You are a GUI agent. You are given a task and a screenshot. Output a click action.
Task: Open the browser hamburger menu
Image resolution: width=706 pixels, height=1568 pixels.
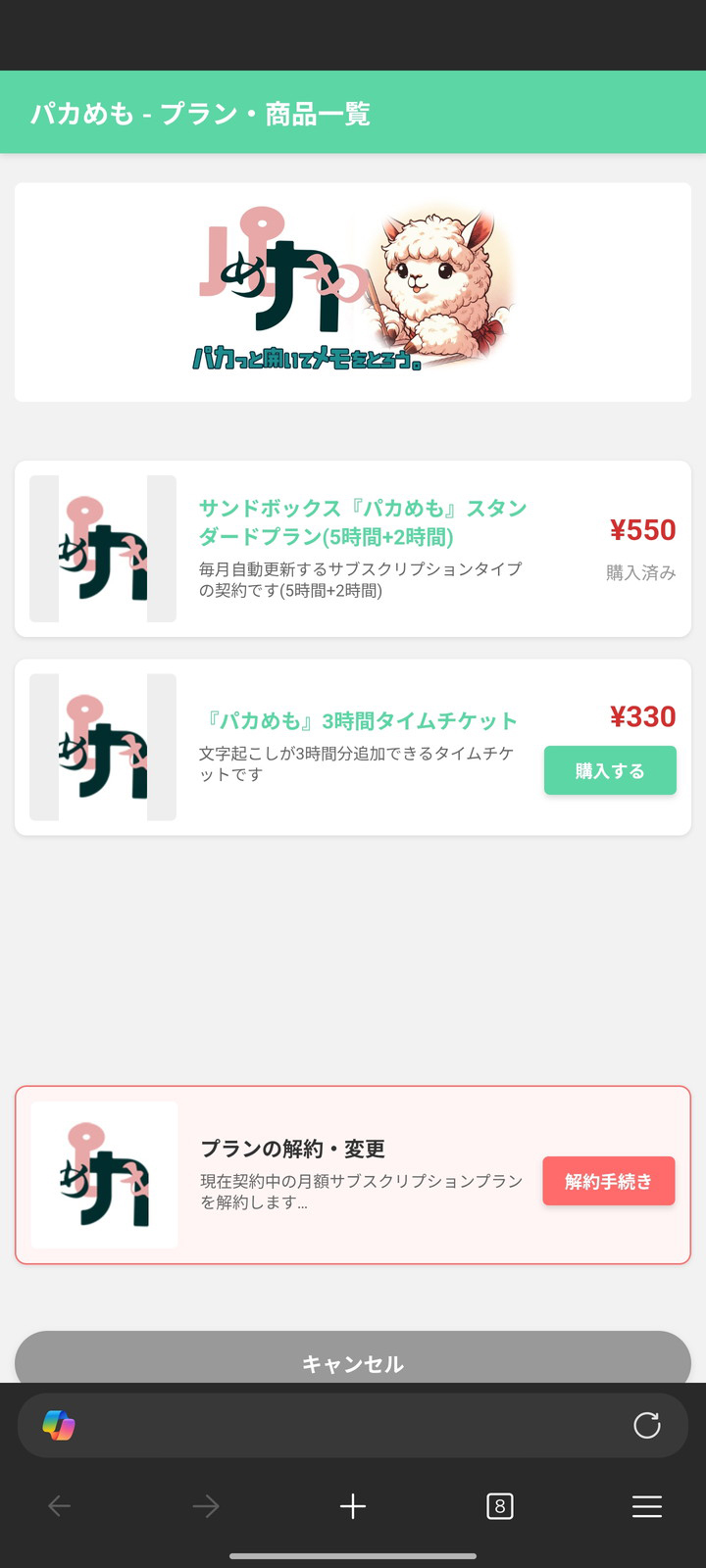click(x=646, y=1506)
